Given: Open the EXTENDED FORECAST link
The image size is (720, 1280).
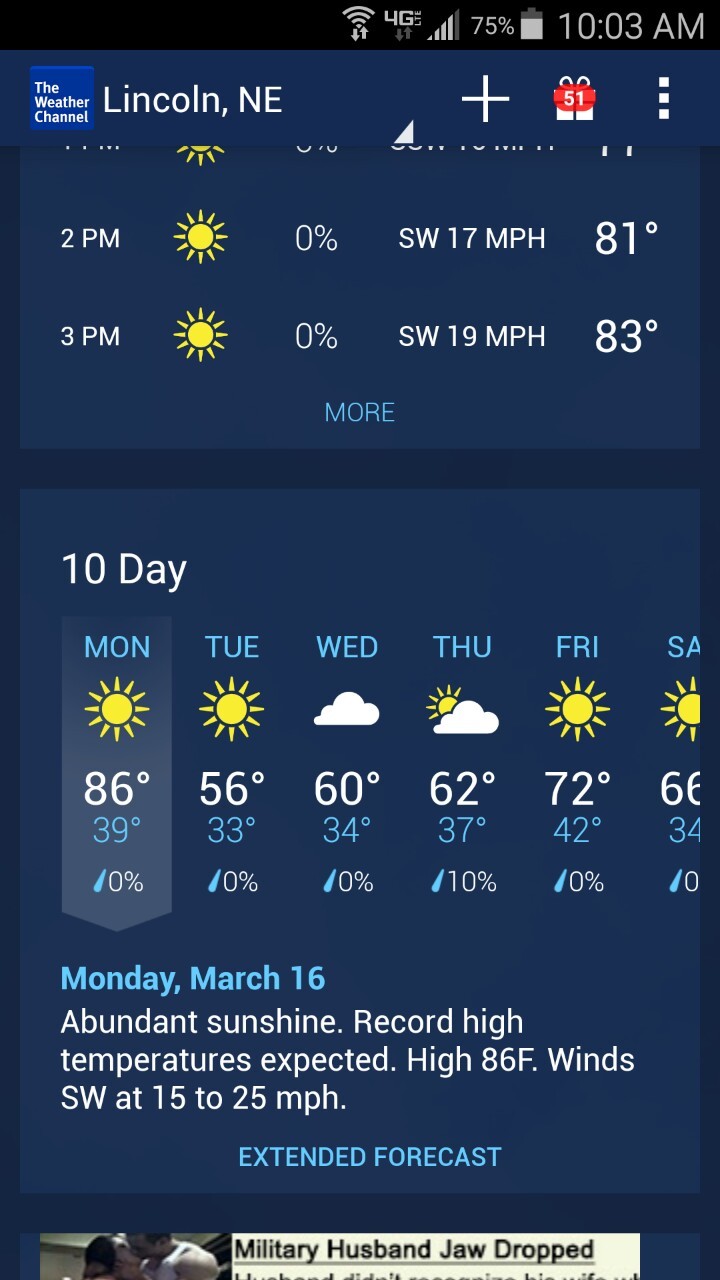Looking at the screenshot, I should click(369, 1157).
